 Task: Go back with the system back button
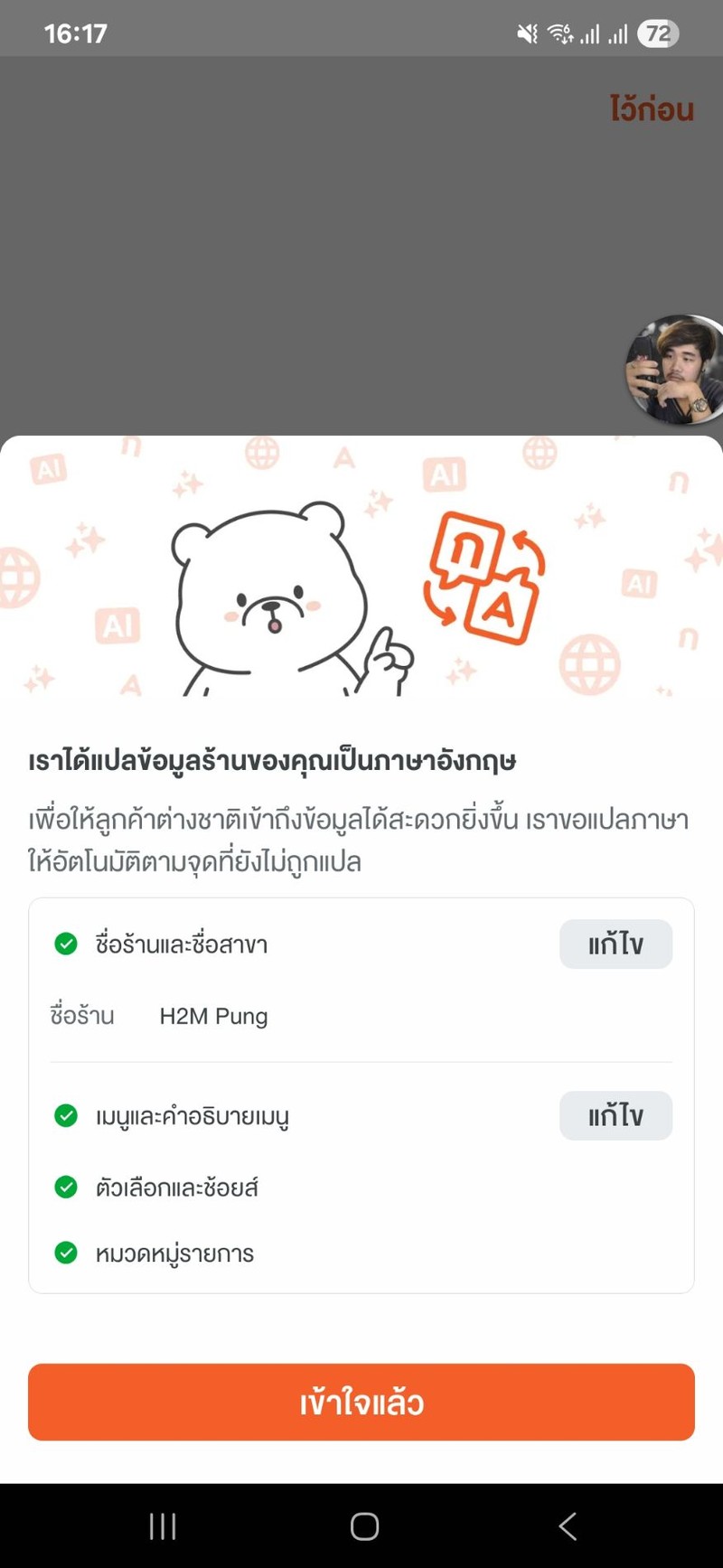[x=568, y=1526]
